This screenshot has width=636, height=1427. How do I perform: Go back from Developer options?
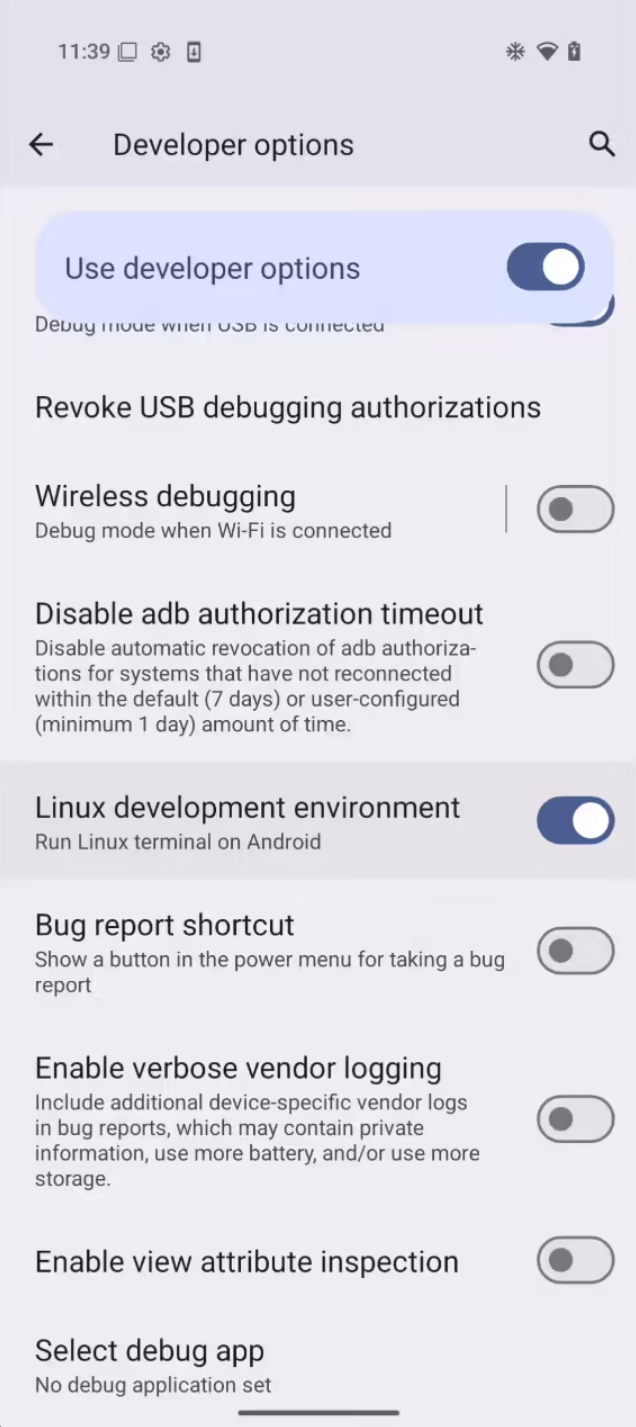[41, 145]
